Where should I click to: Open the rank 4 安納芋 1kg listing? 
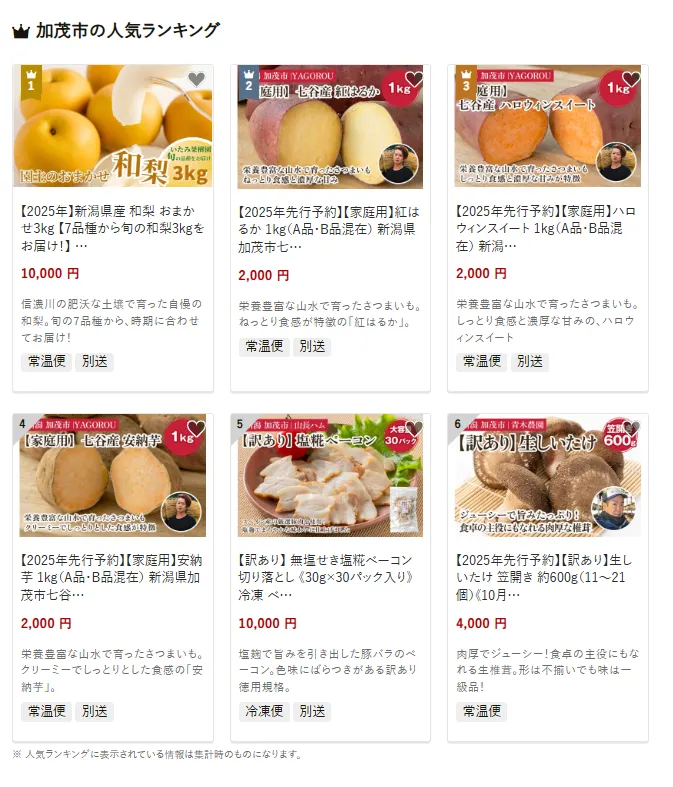[x=113, y=576]
